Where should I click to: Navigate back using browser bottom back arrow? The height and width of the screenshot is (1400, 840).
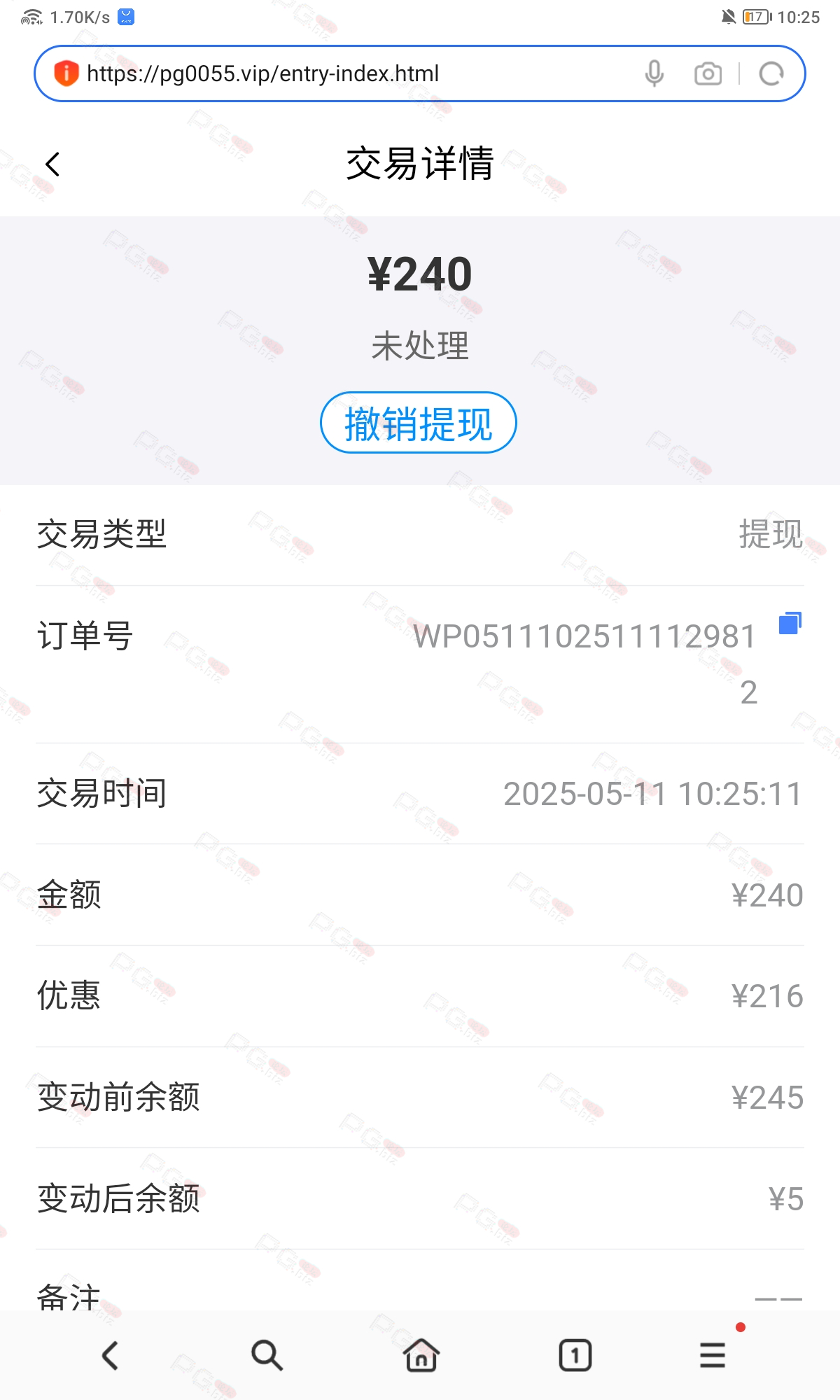point(111,1356)
